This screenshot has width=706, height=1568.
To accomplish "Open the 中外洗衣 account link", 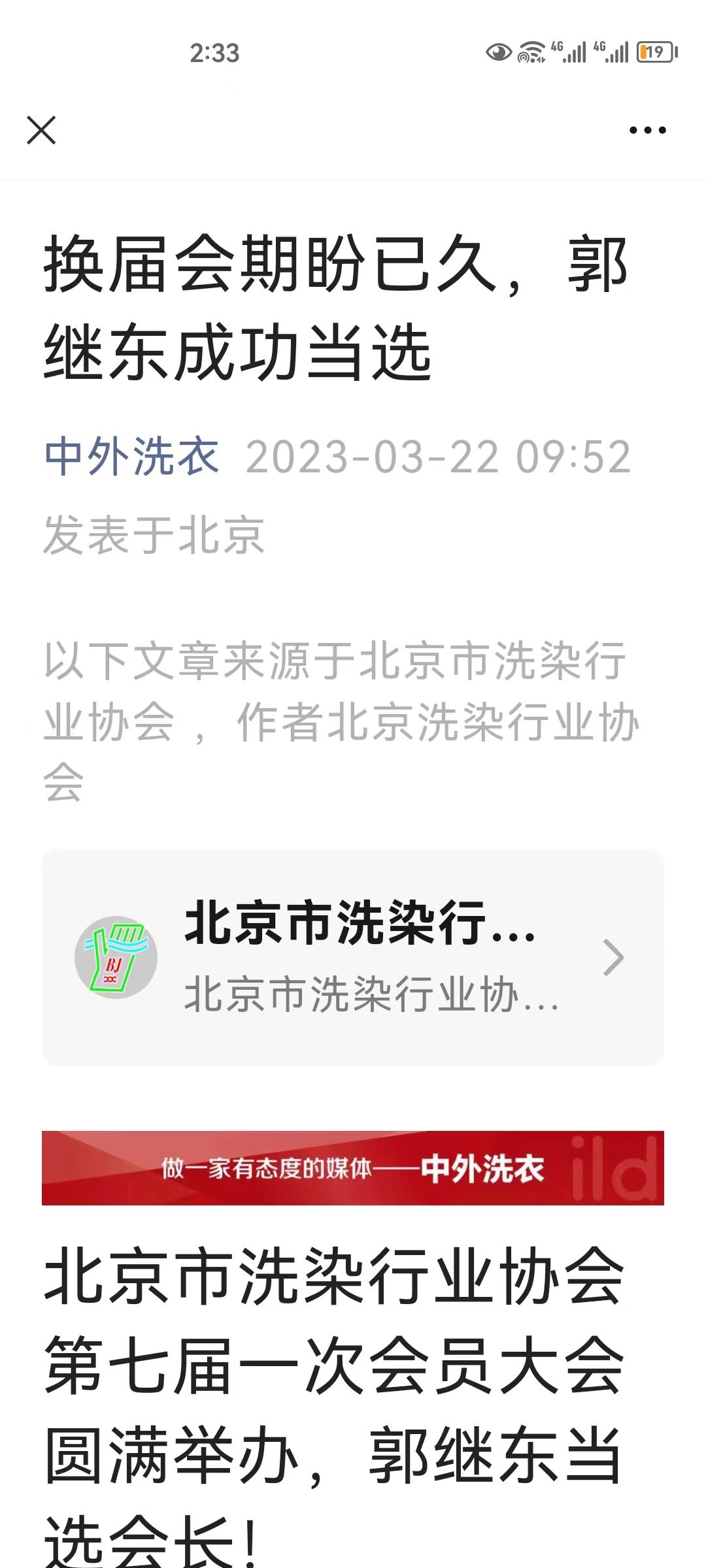I will coord(131,457).
